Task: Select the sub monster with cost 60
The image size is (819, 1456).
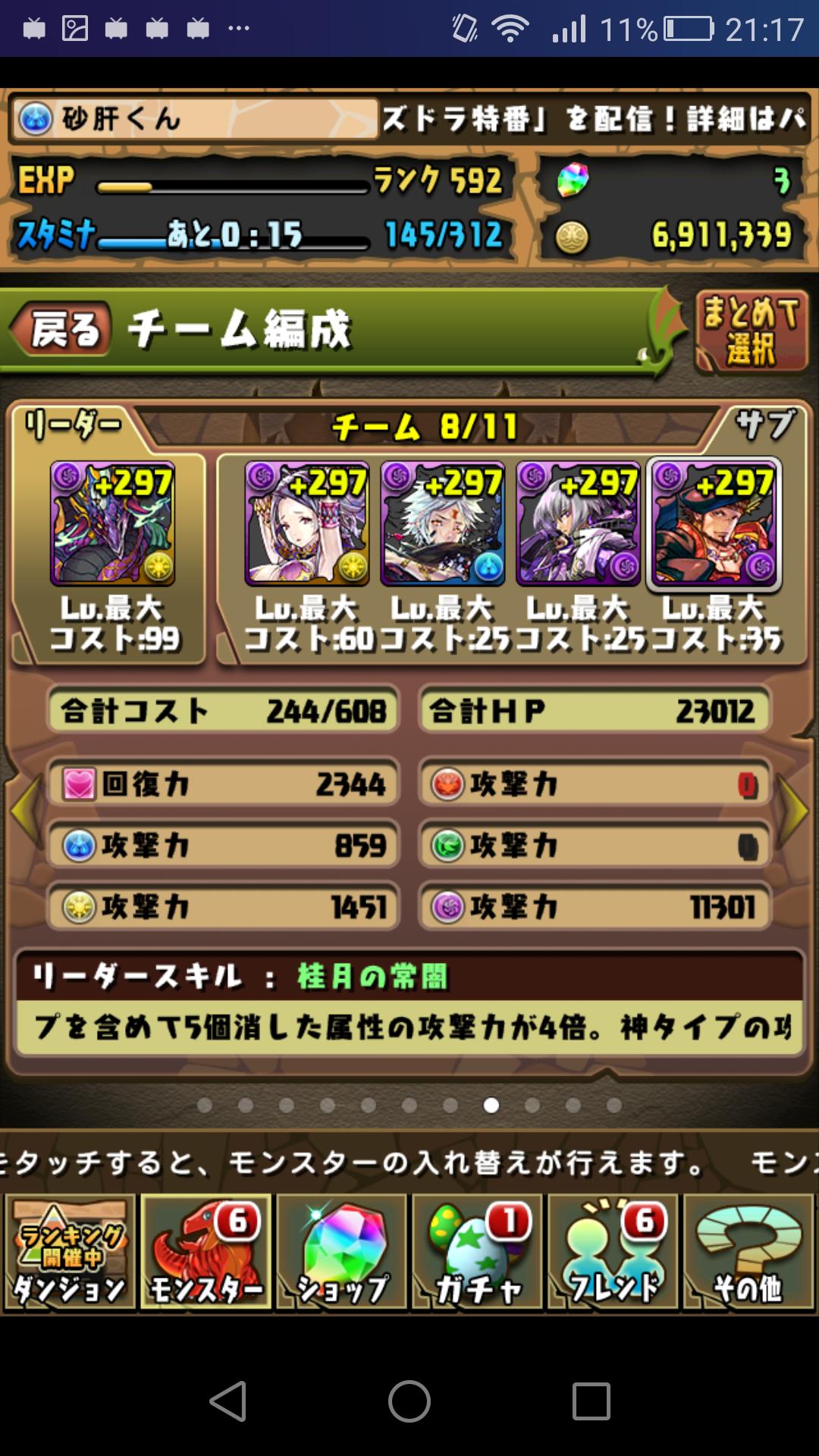Action: tap(307, 523)
